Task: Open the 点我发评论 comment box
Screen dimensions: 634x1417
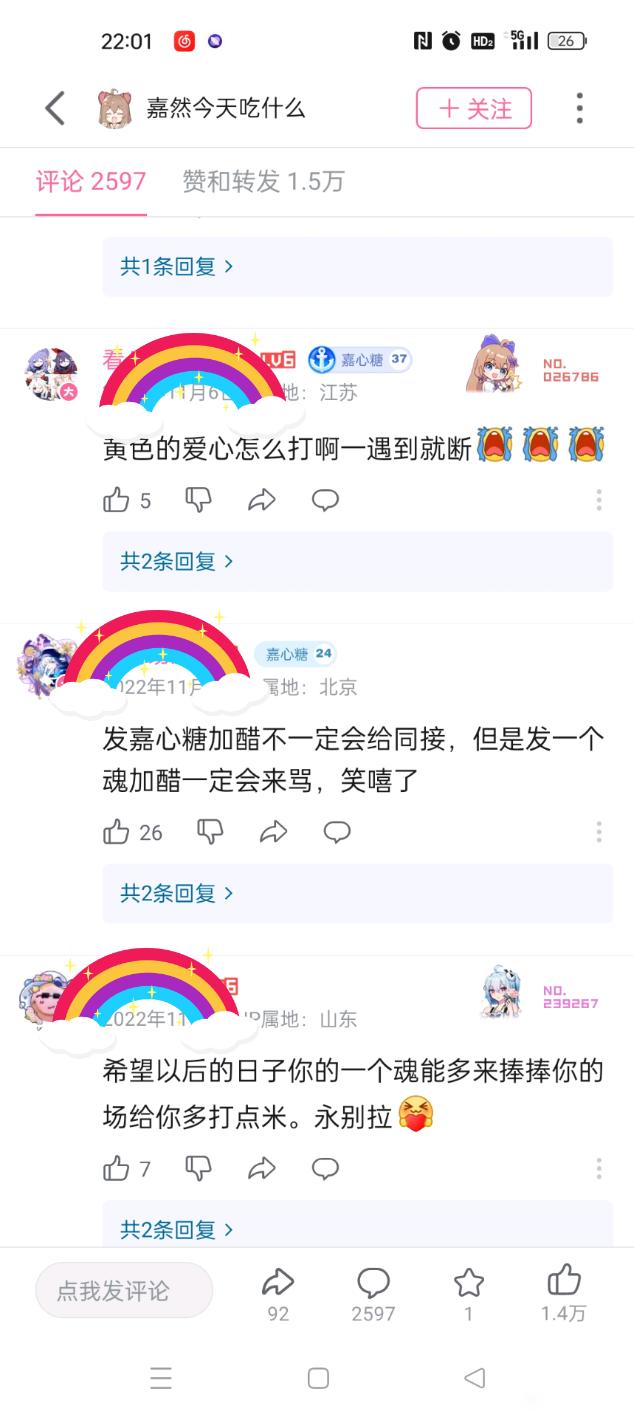Action: 124,1290
